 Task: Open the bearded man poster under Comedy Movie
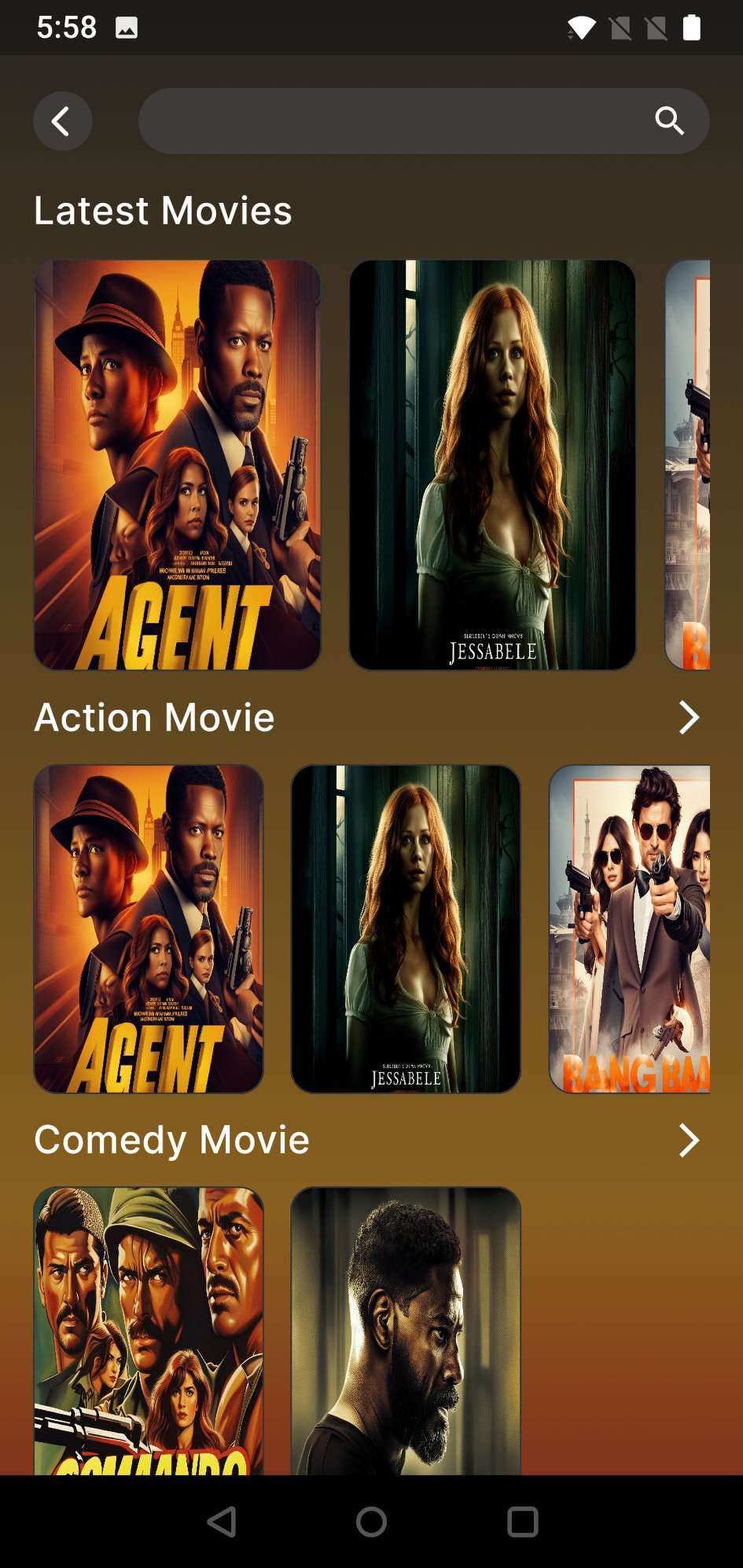(406, 1330)
